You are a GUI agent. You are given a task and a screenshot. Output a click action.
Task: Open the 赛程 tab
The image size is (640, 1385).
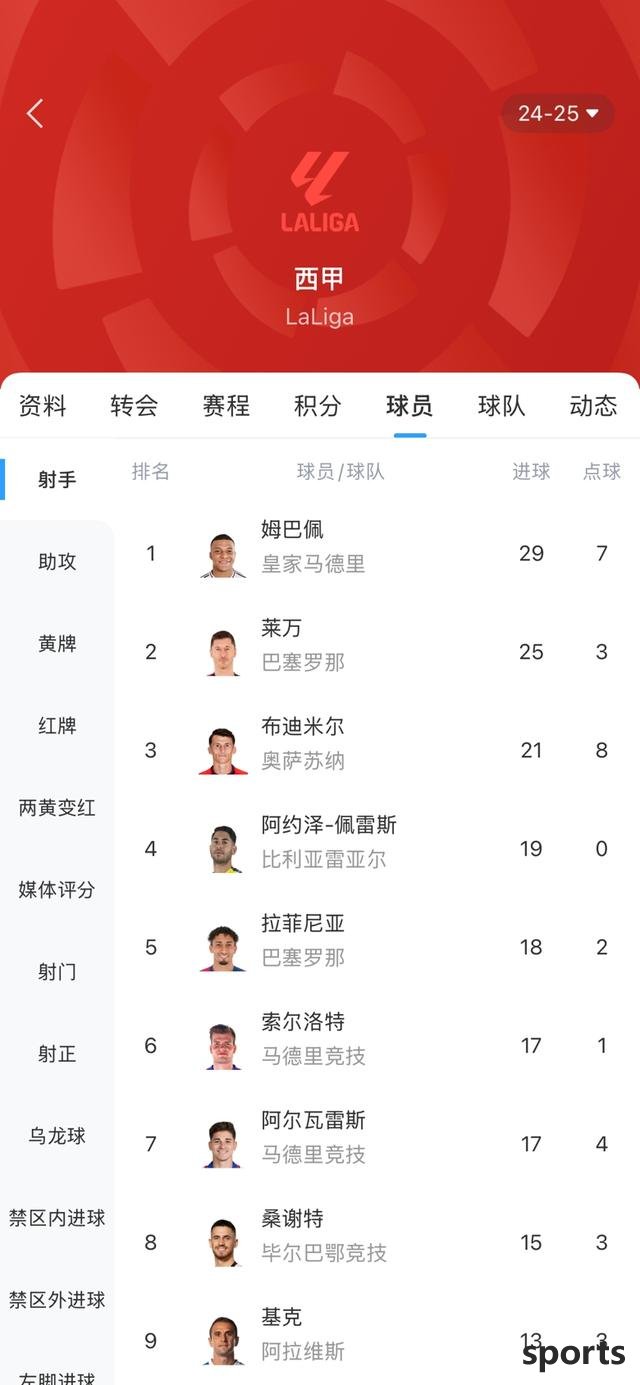pyautogui.click(x=226, y=405)
